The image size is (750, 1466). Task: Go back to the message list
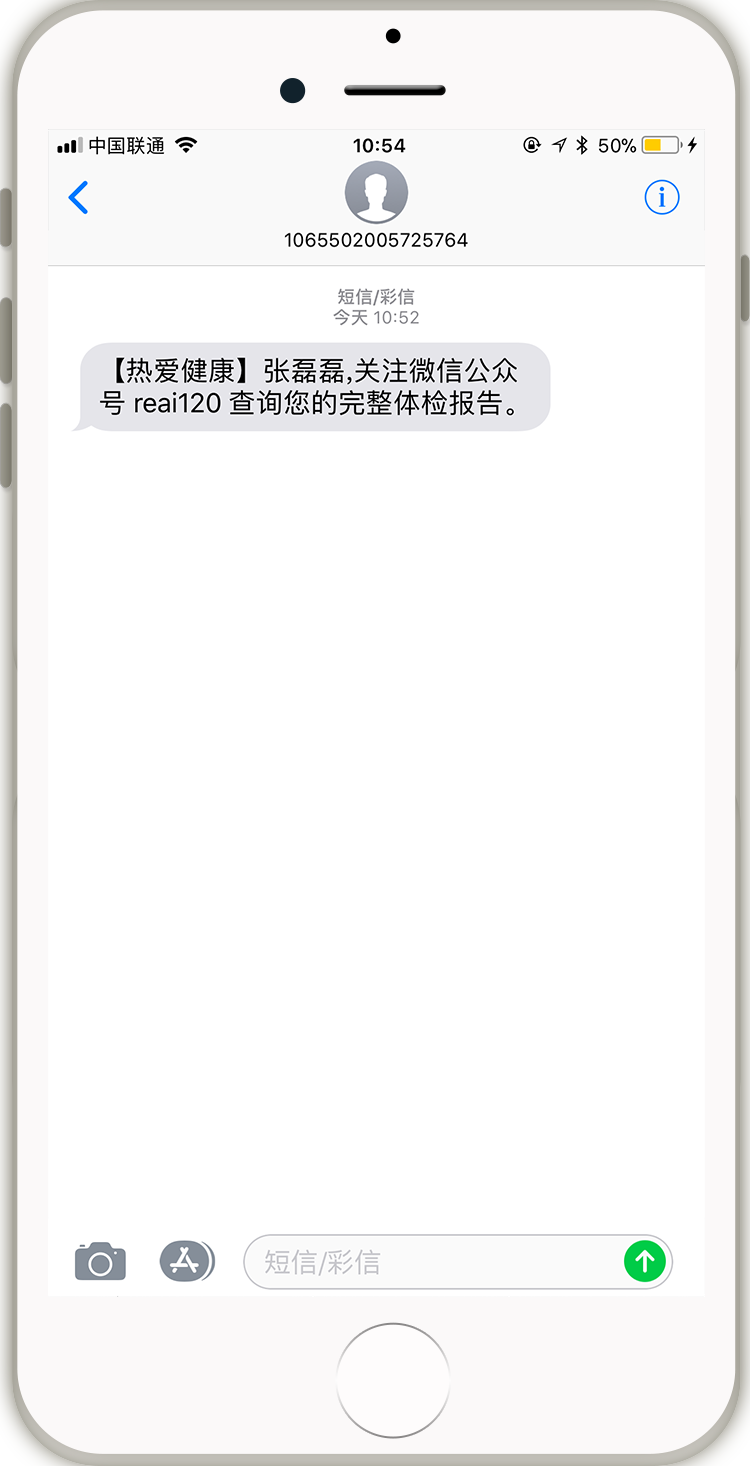coord(78,198)
